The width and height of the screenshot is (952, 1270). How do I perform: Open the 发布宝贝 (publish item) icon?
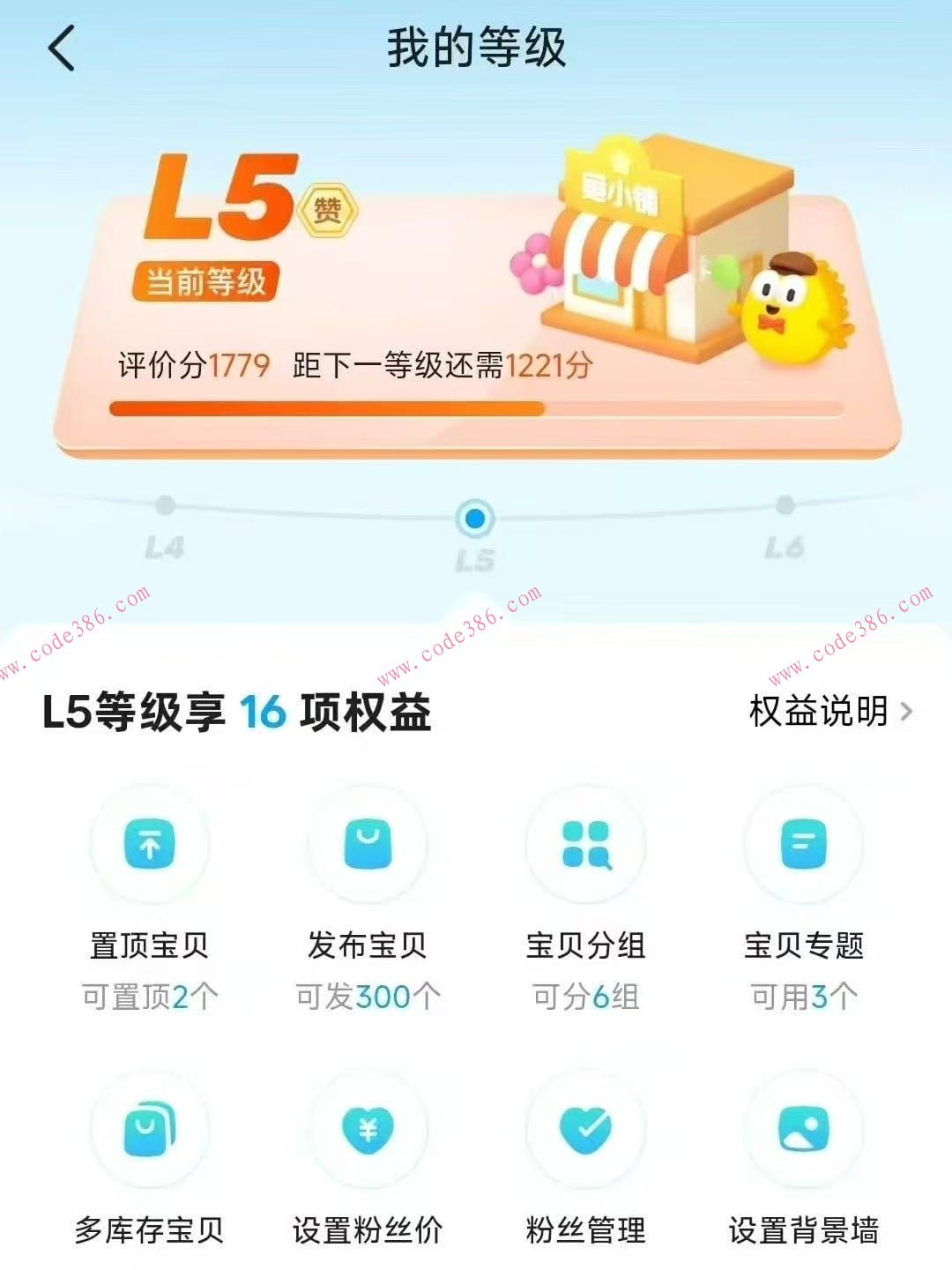tap(368, 844)
